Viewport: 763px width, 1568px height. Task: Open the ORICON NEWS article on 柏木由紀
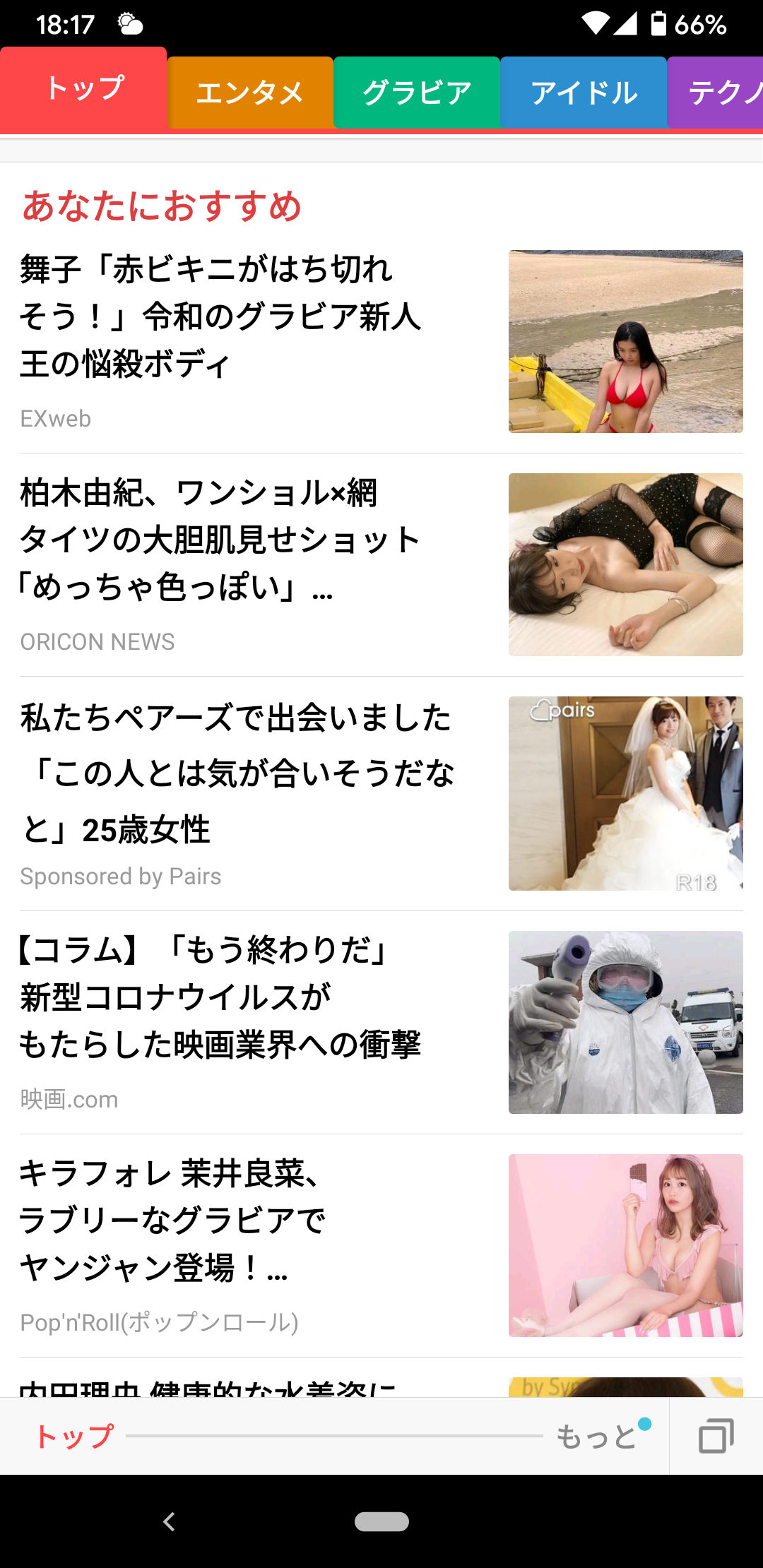381,565
